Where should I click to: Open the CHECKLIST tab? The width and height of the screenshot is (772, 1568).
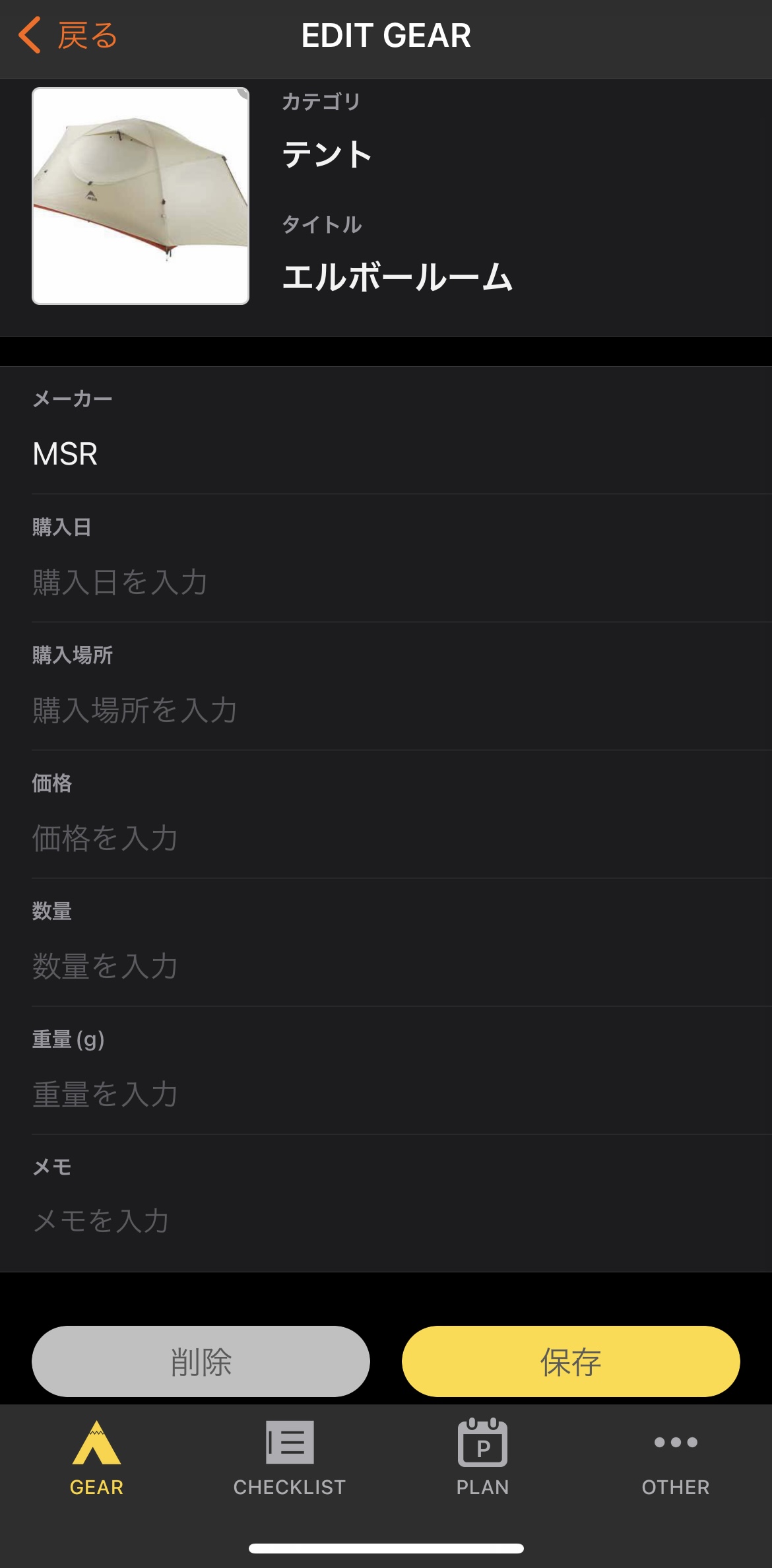(289, 1458)
